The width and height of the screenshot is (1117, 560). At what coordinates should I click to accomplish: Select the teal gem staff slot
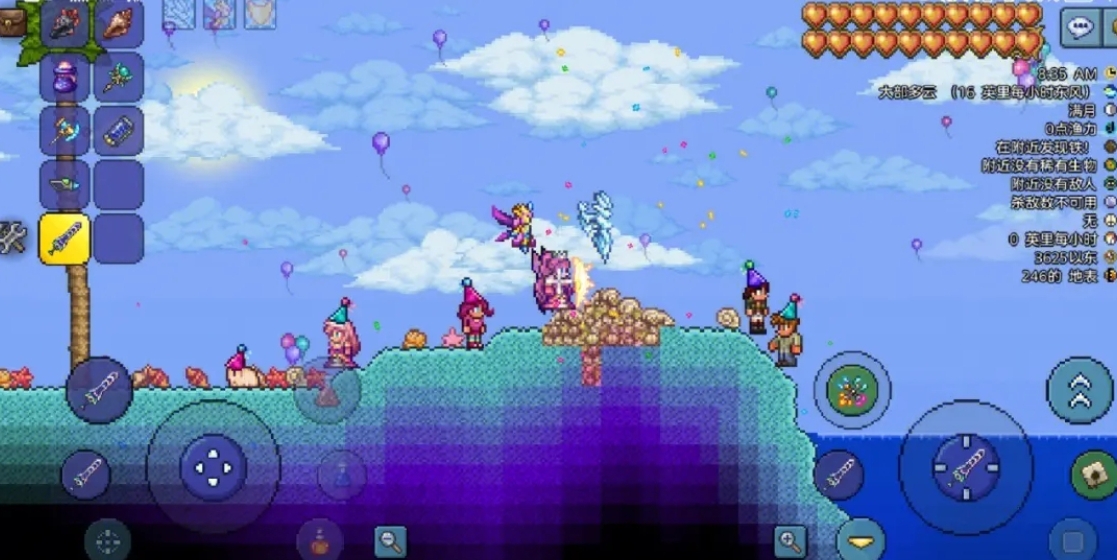coord(120,78)
